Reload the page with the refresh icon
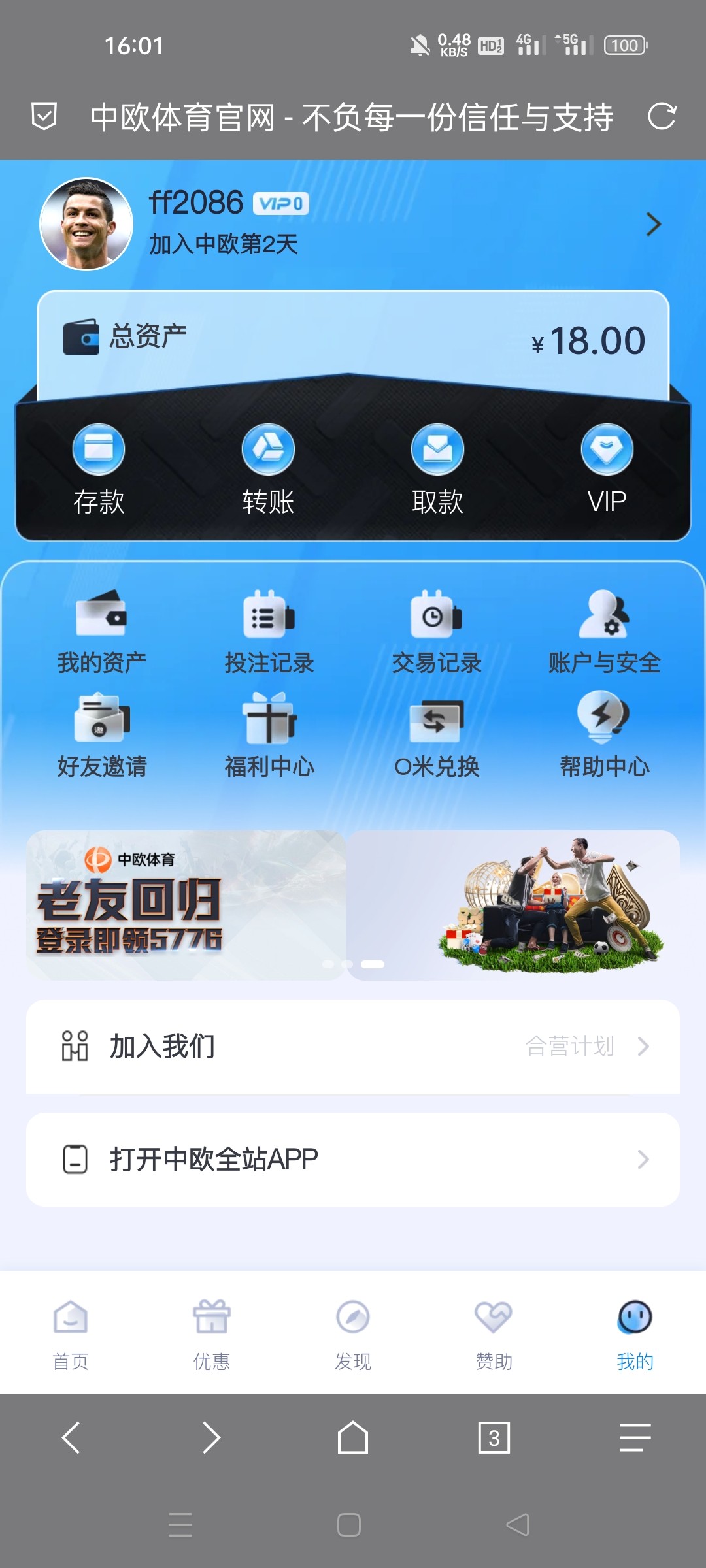Viewport: 706px width, 1568px height. [x=662, y=117]
